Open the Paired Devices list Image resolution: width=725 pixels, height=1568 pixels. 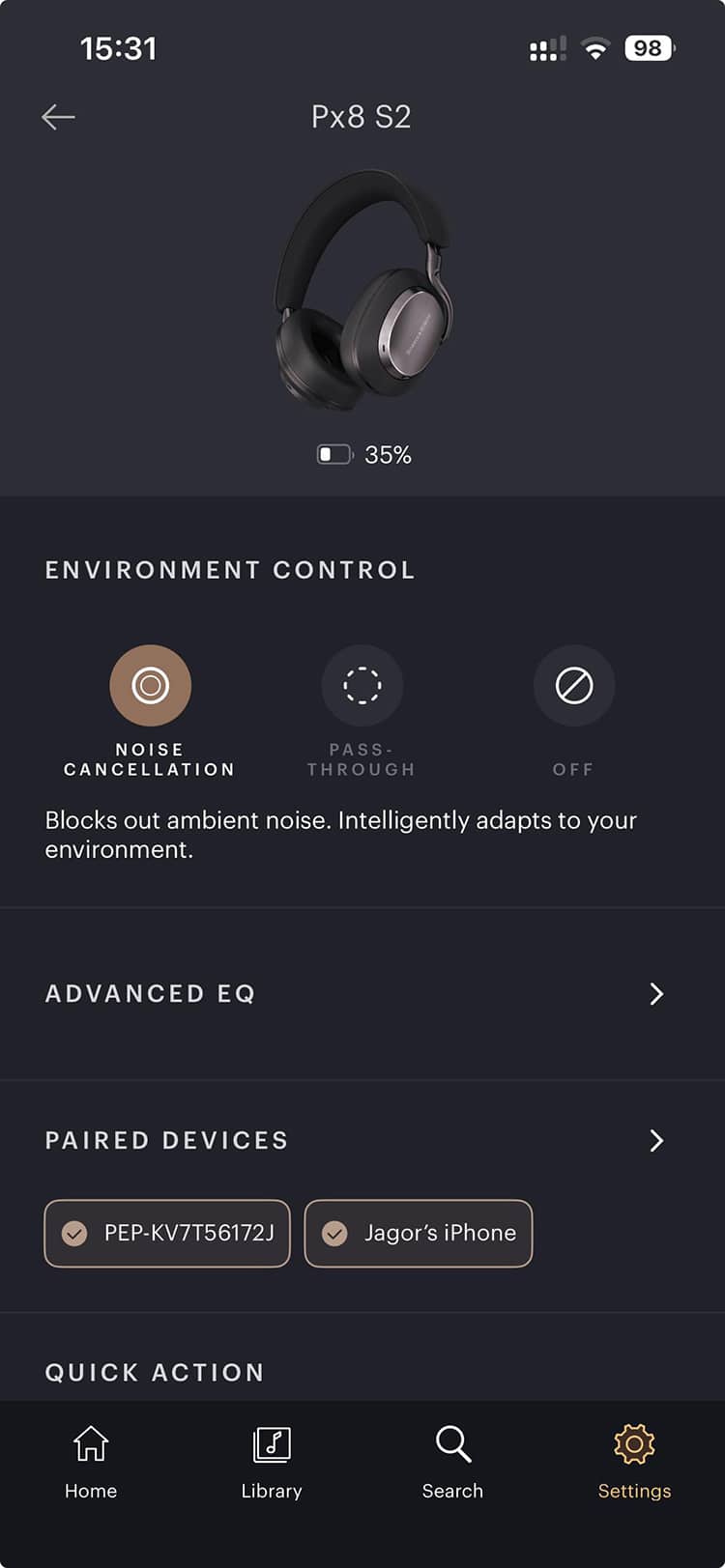362,1140
